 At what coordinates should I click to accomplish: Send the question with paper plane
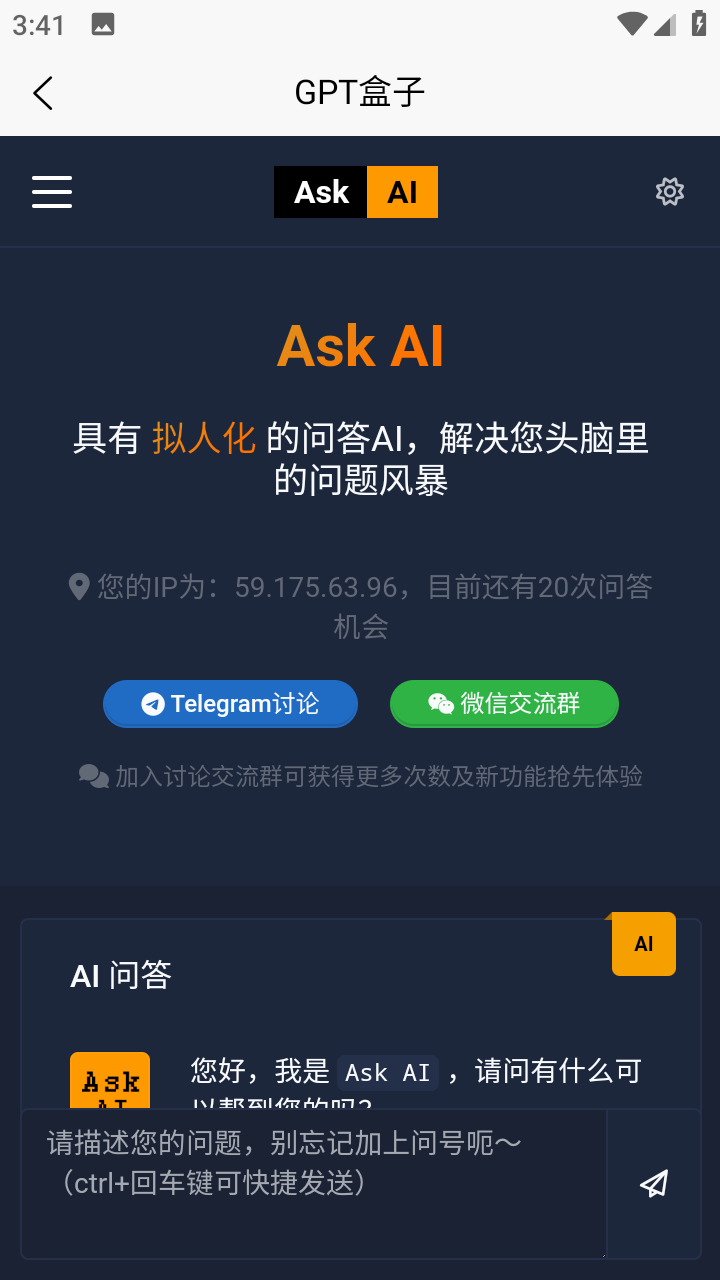(654, 1184)
